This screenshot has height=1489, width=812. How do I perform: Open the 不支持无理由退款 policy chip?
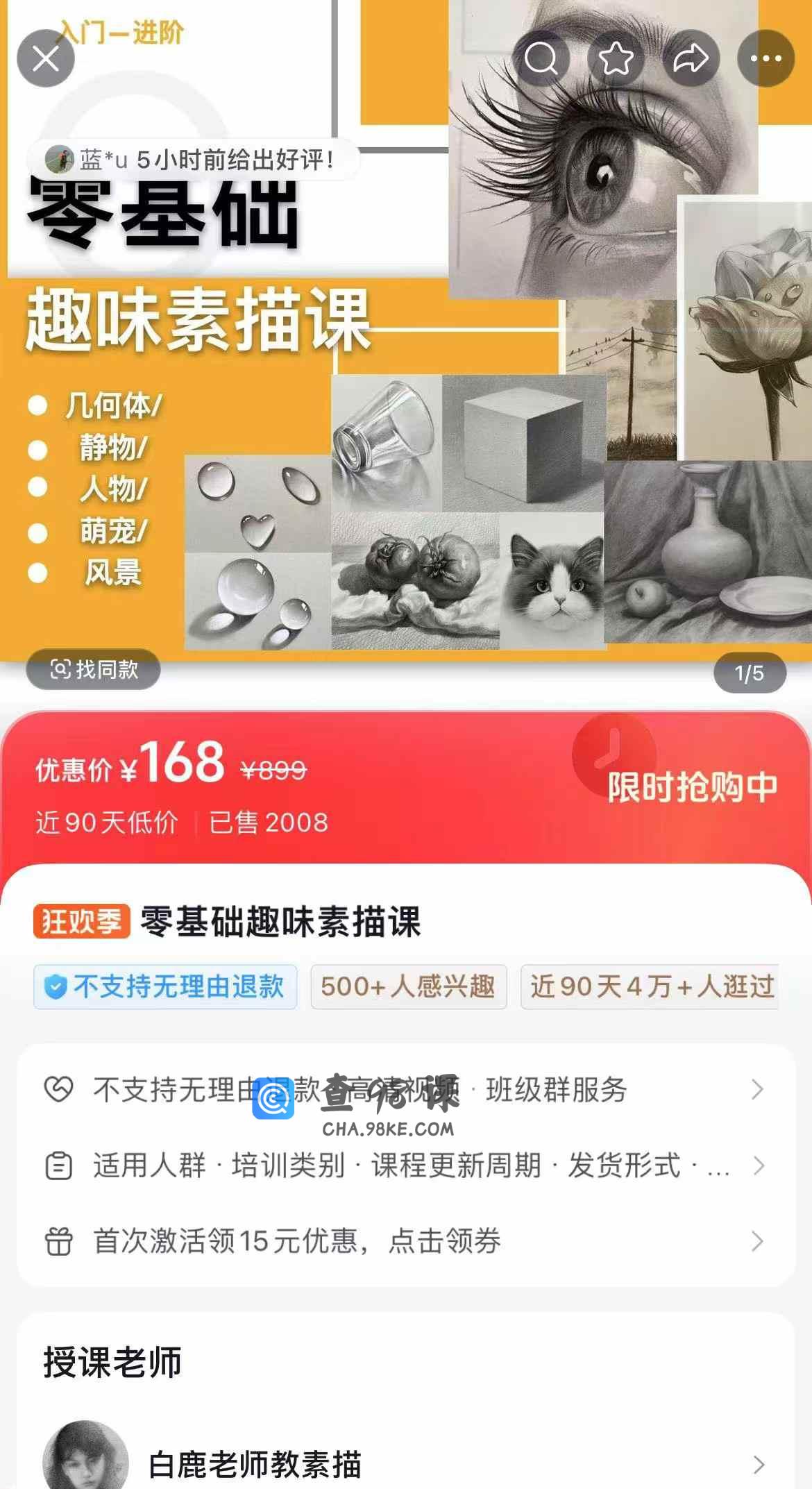tap(165, 986)
